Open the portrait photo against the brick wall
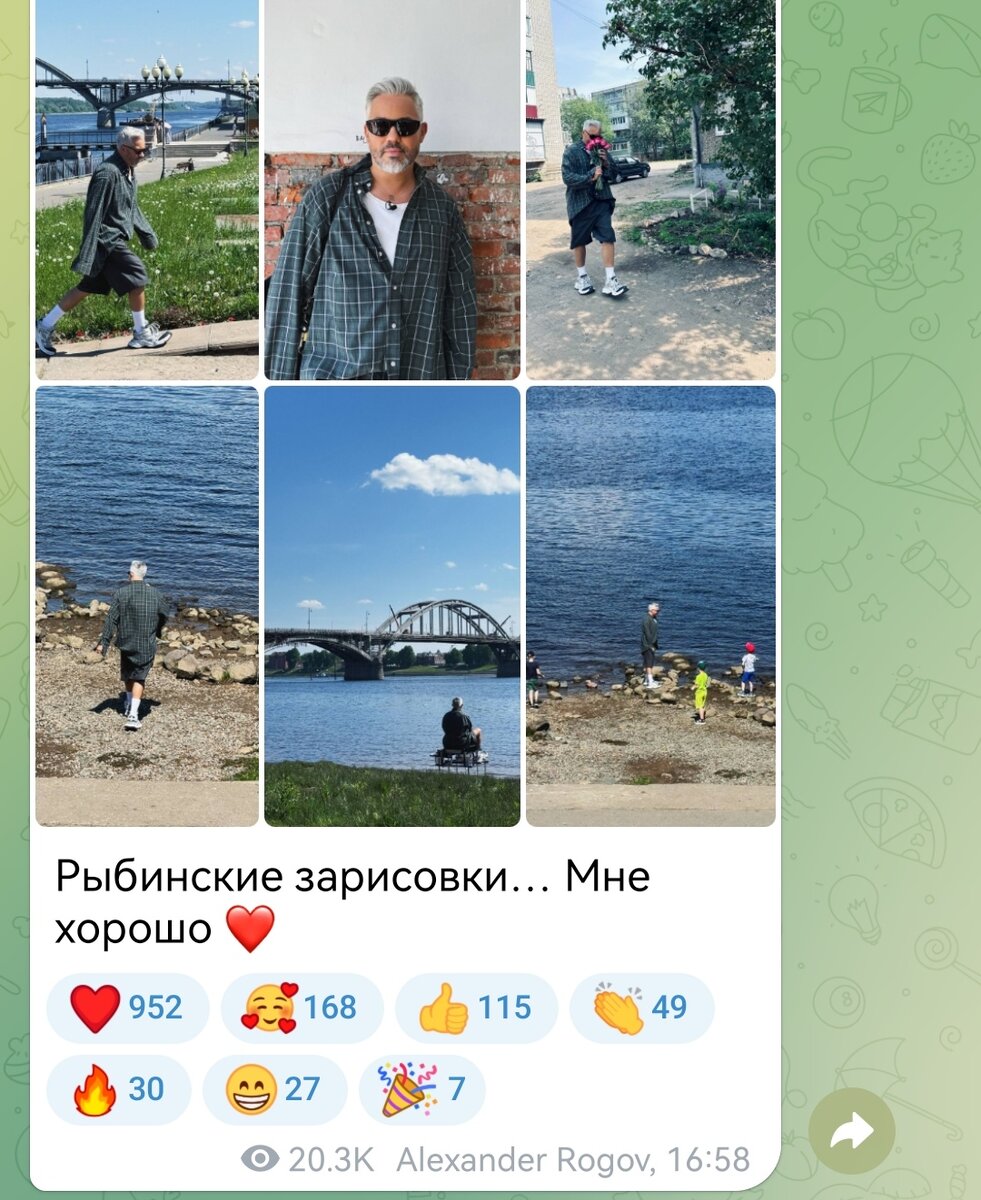 click(392, 190)
